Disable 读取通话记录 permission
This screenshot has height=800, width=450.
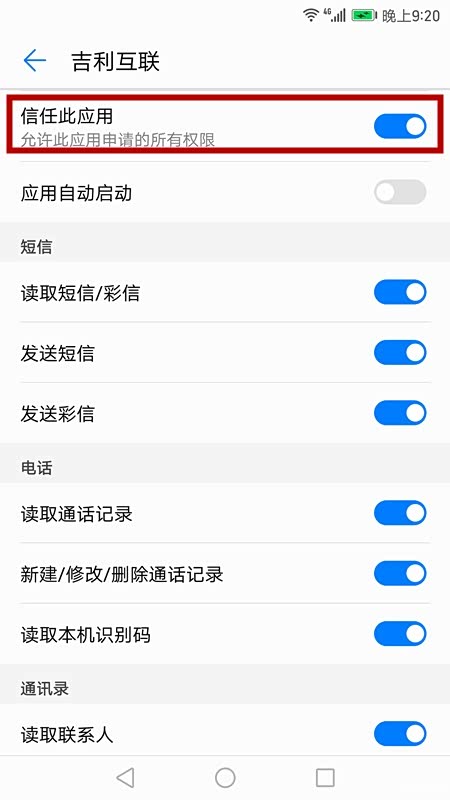click(400, 513)
